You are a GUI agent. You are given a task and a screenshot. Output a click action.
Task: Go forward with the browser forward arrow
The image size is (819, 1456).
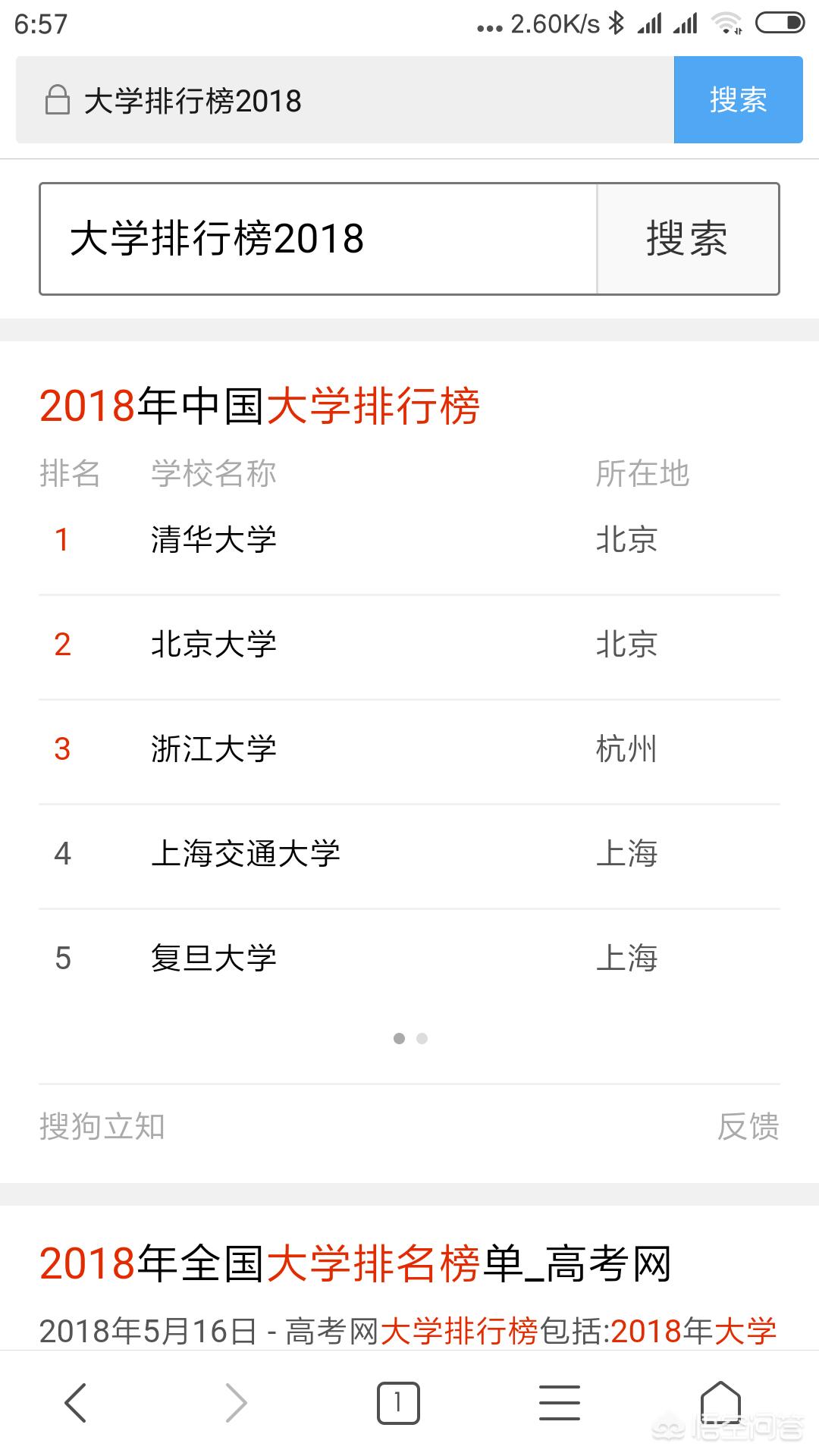point(237,1402)
